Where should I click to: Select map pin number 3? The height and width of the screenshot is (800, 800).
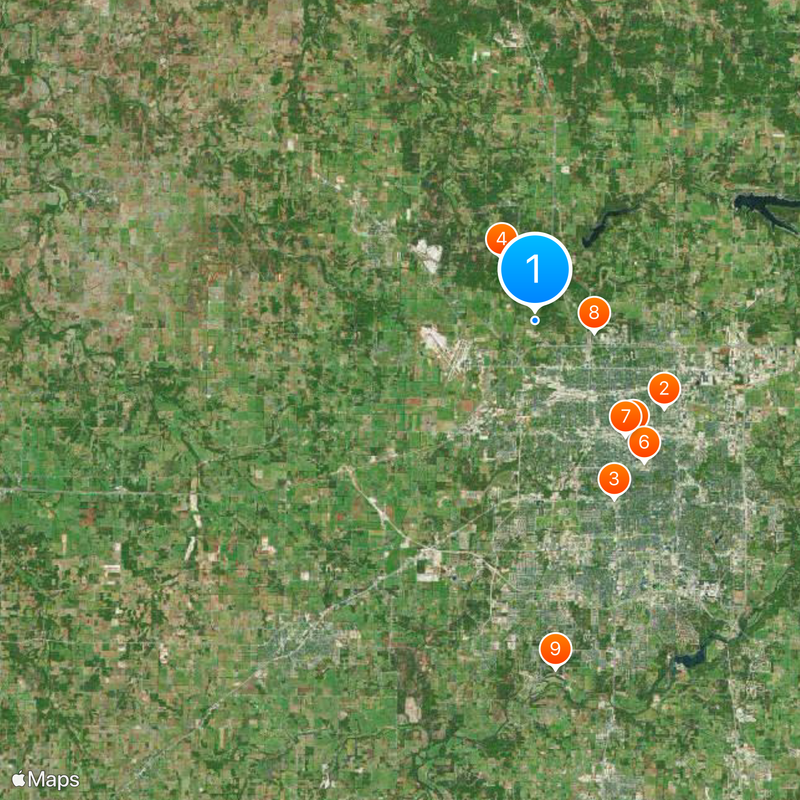(614, 479)
